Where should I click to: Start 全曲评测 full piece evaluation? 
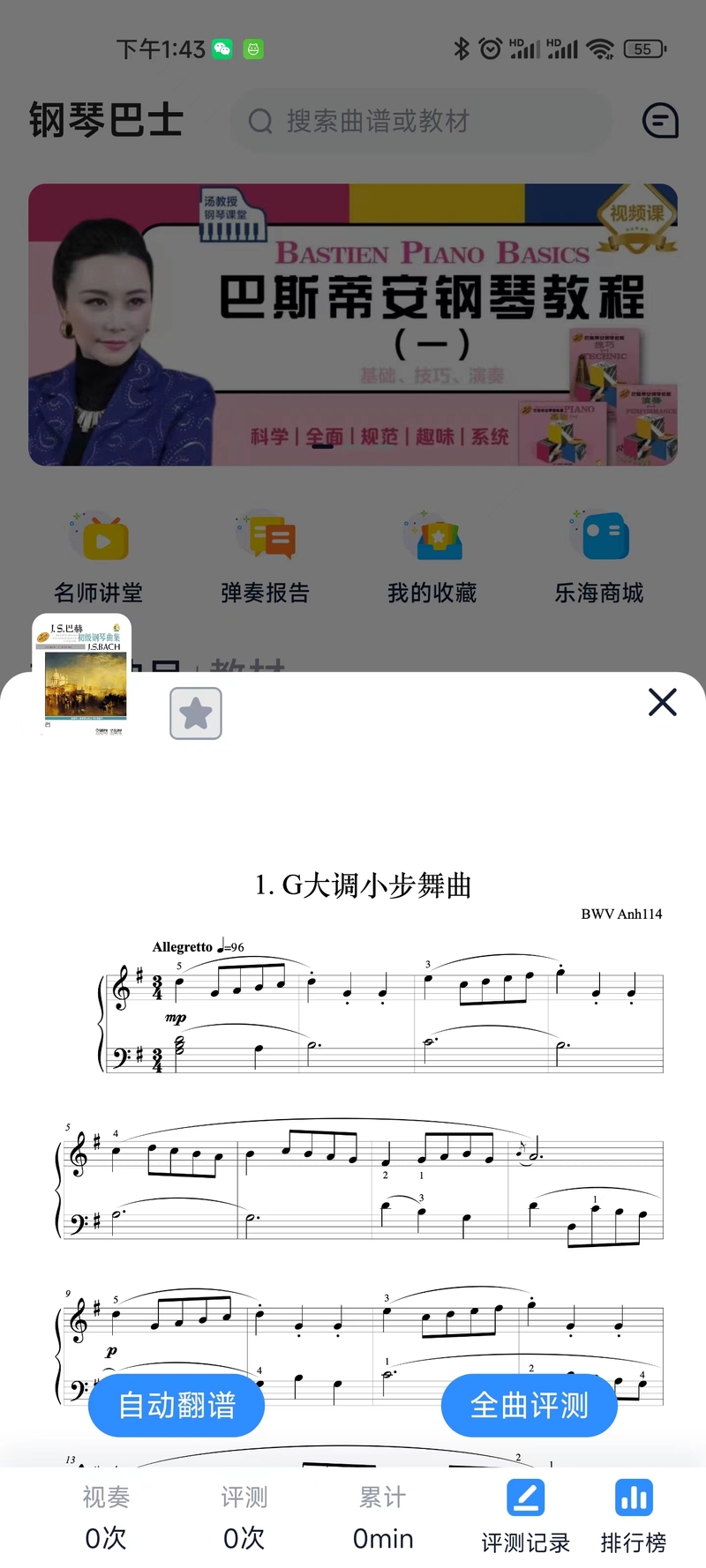[x=529, y=1405]
